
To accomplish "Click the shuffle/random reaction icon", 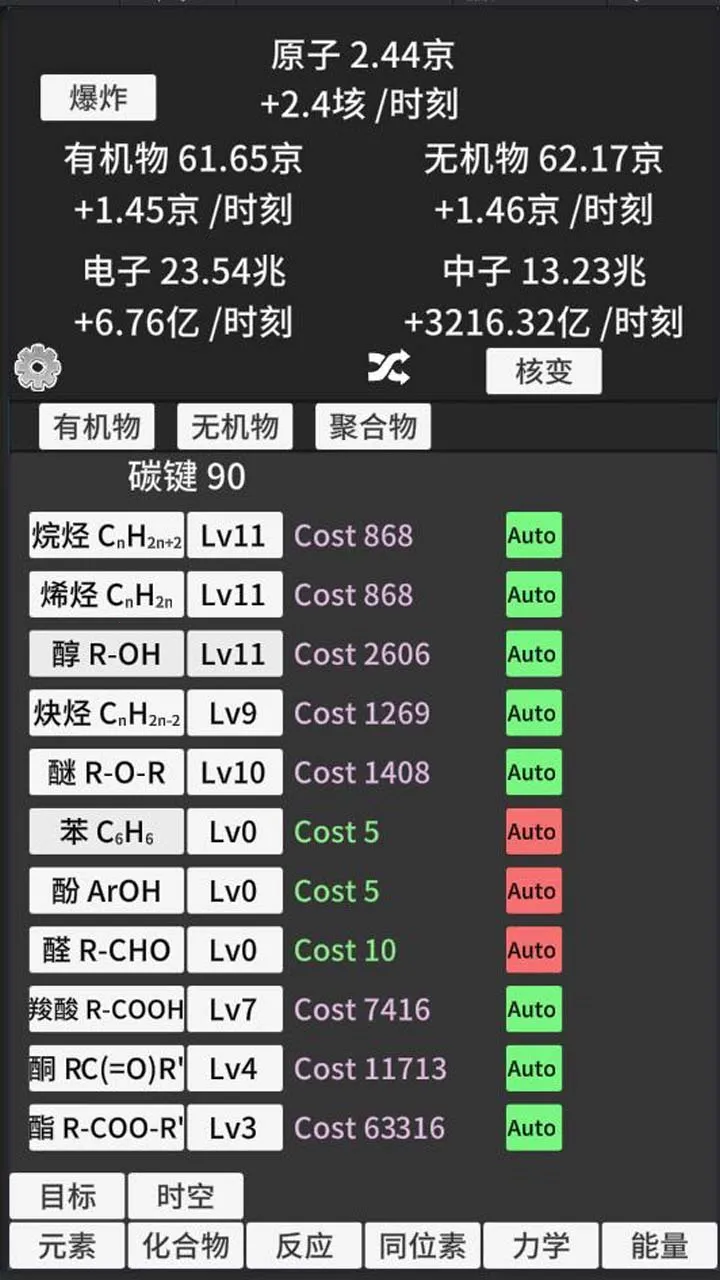I will click(x=388, y=367).
